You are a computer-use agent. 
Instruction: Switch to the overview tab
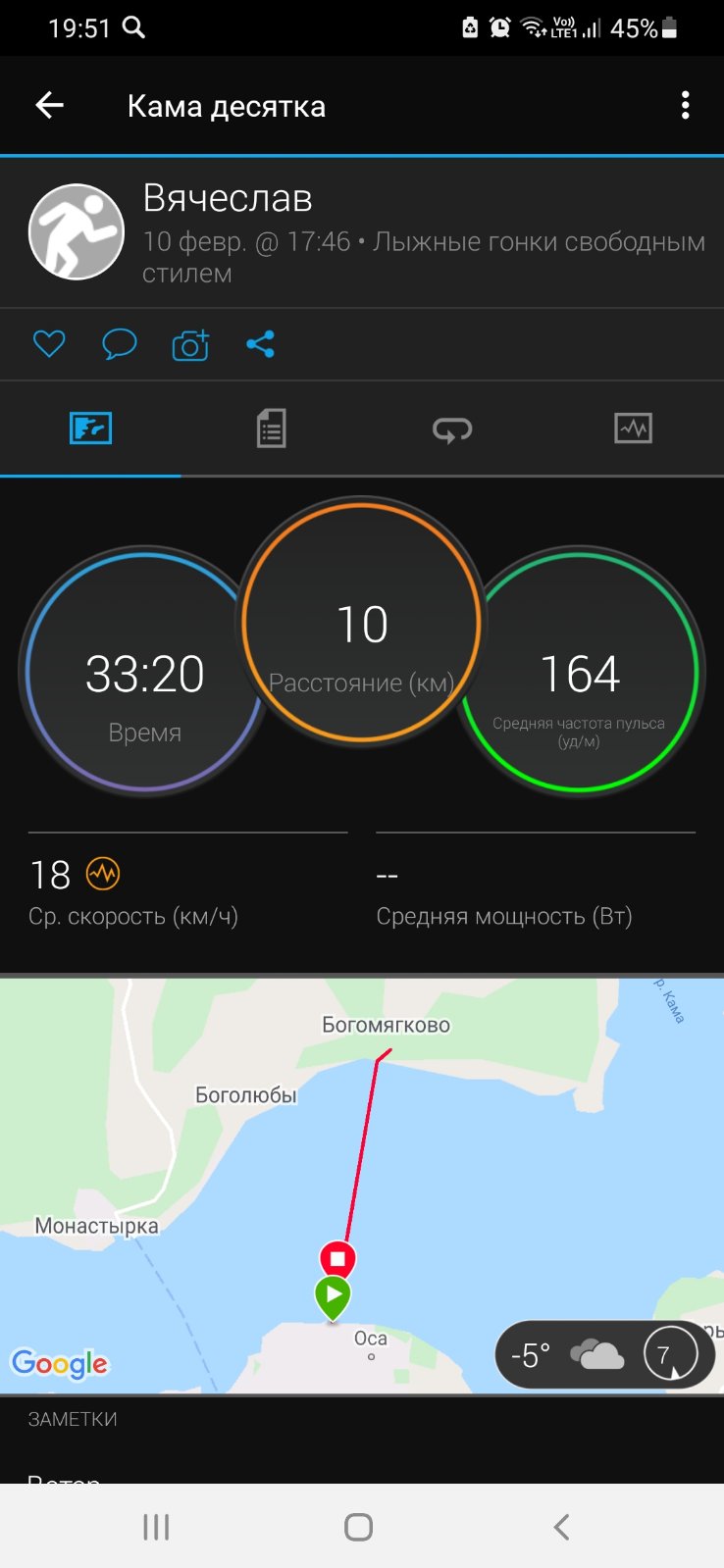[90, 429]
